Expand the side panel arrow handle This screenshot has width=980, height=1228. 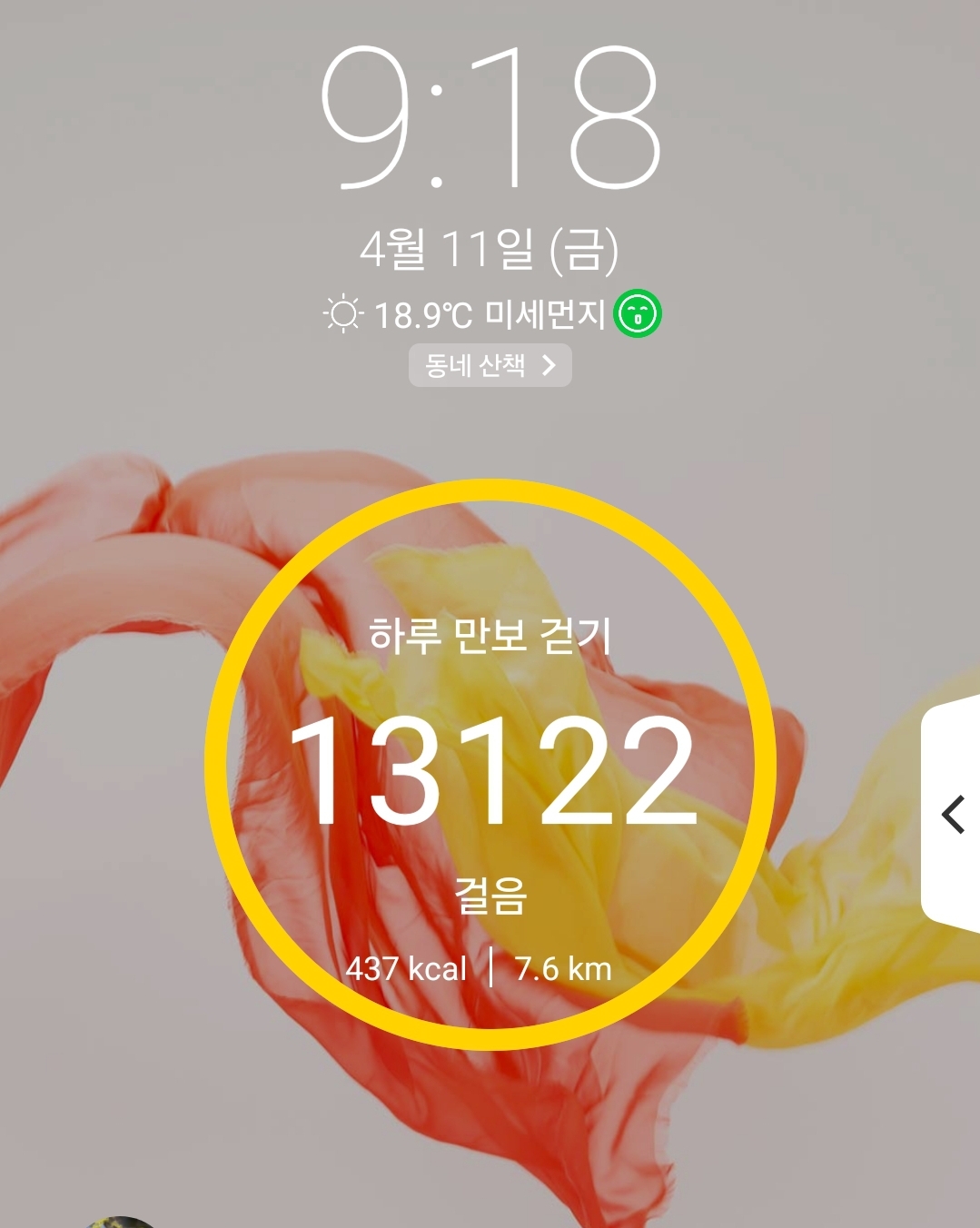[953, 814]
